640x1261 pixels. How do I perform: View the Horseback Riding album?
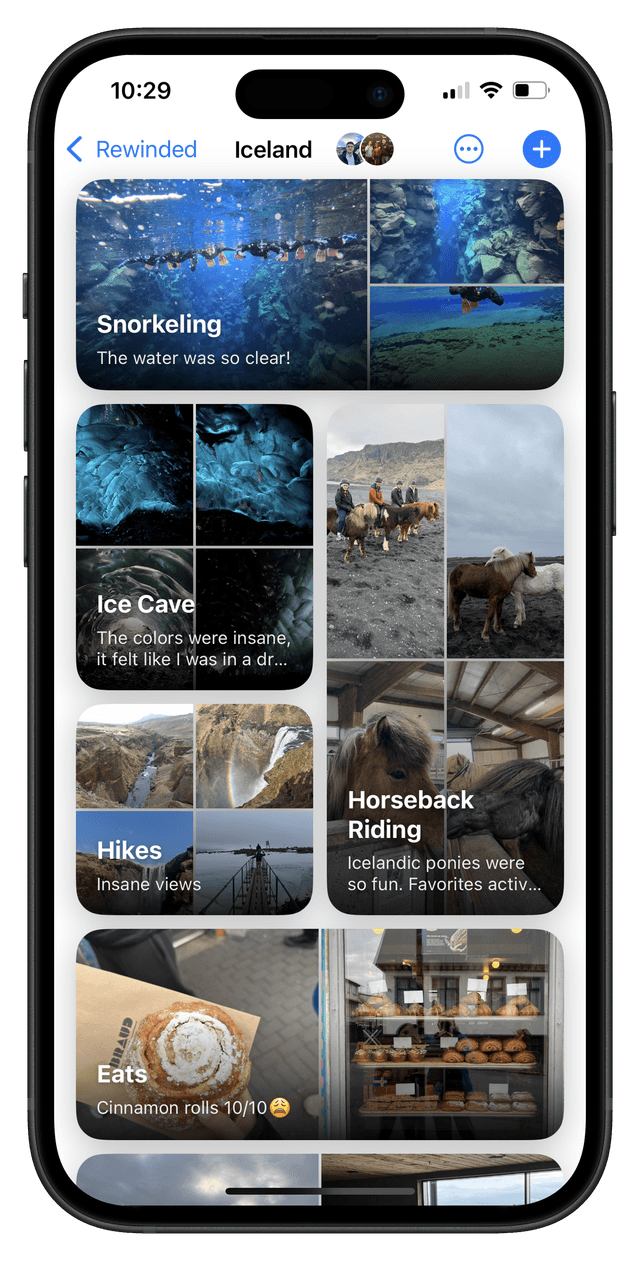(x=445, y=659)
